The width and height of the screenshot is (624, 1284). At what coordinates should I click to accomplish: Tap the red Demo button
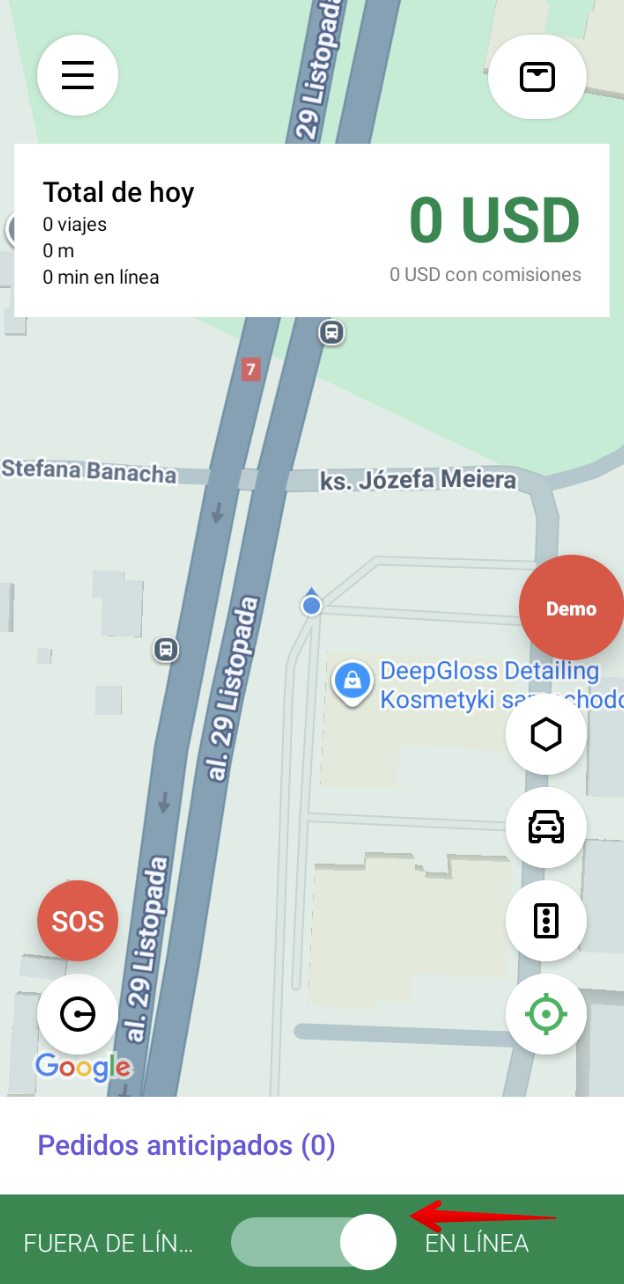pyautogui.click(x=571, y=607)
